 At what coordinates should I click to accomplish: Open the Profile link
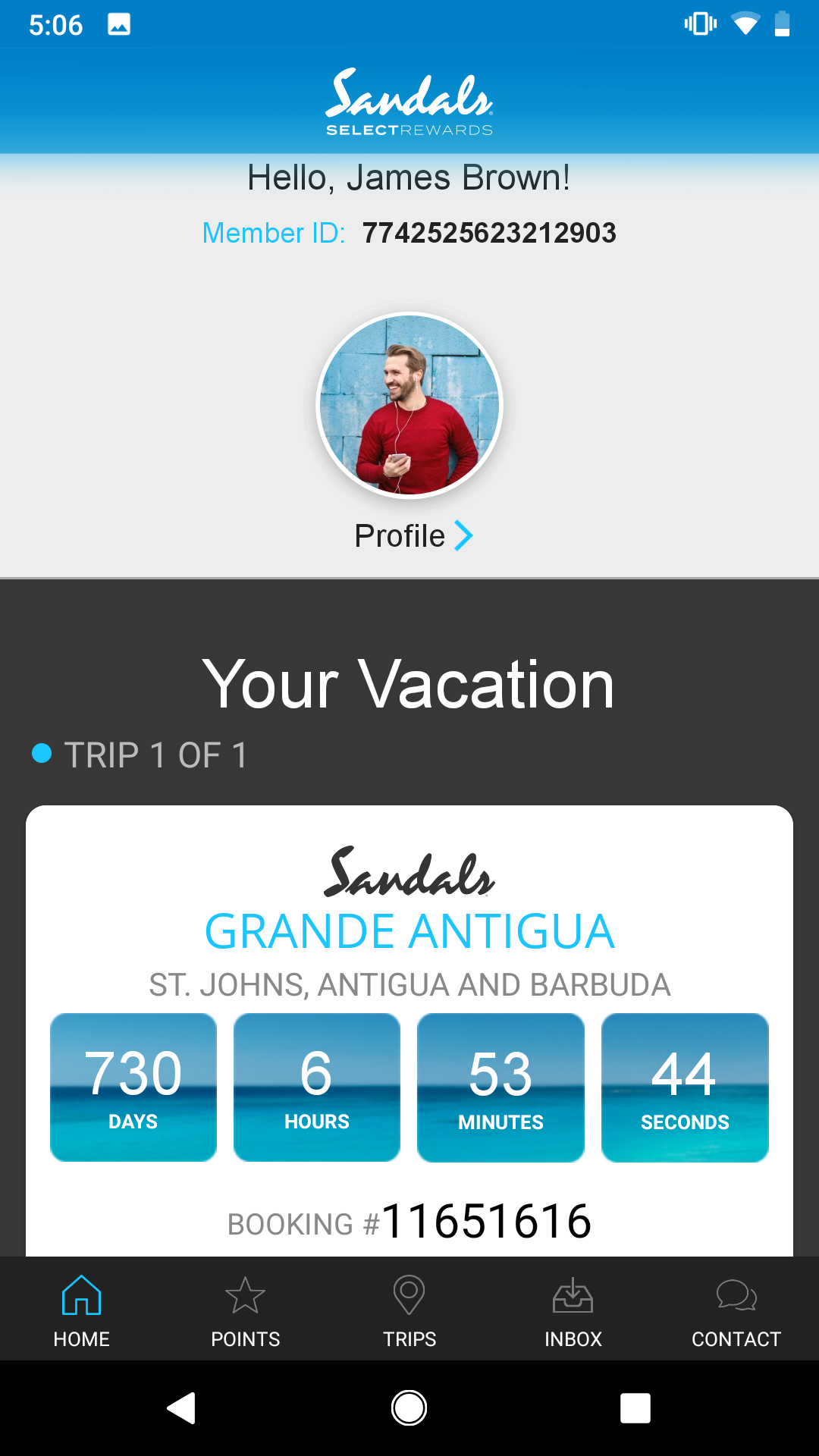tap(413, 536)
